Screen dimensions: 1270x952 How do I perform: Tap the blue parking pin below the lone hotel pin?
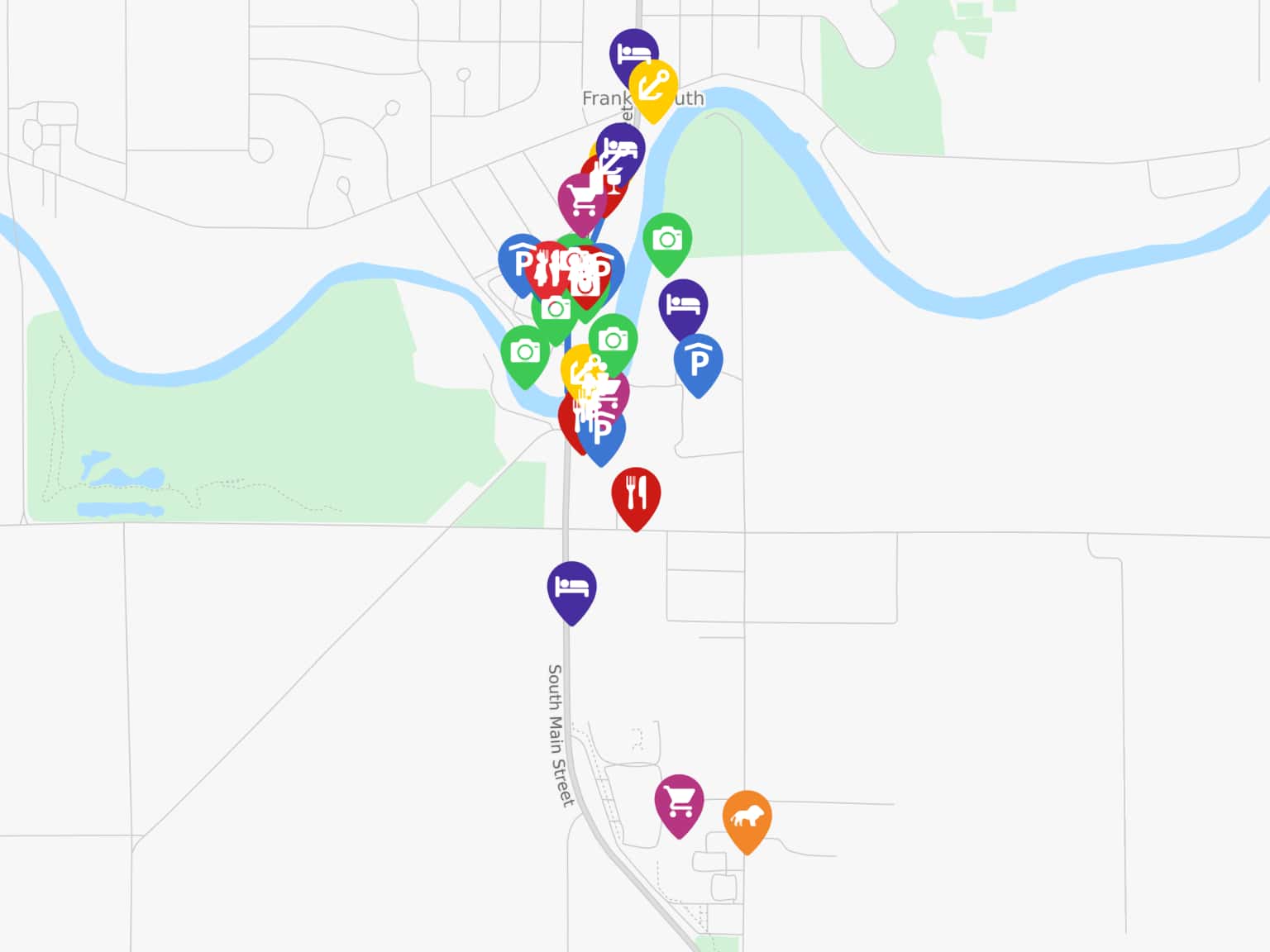[698, 362]
